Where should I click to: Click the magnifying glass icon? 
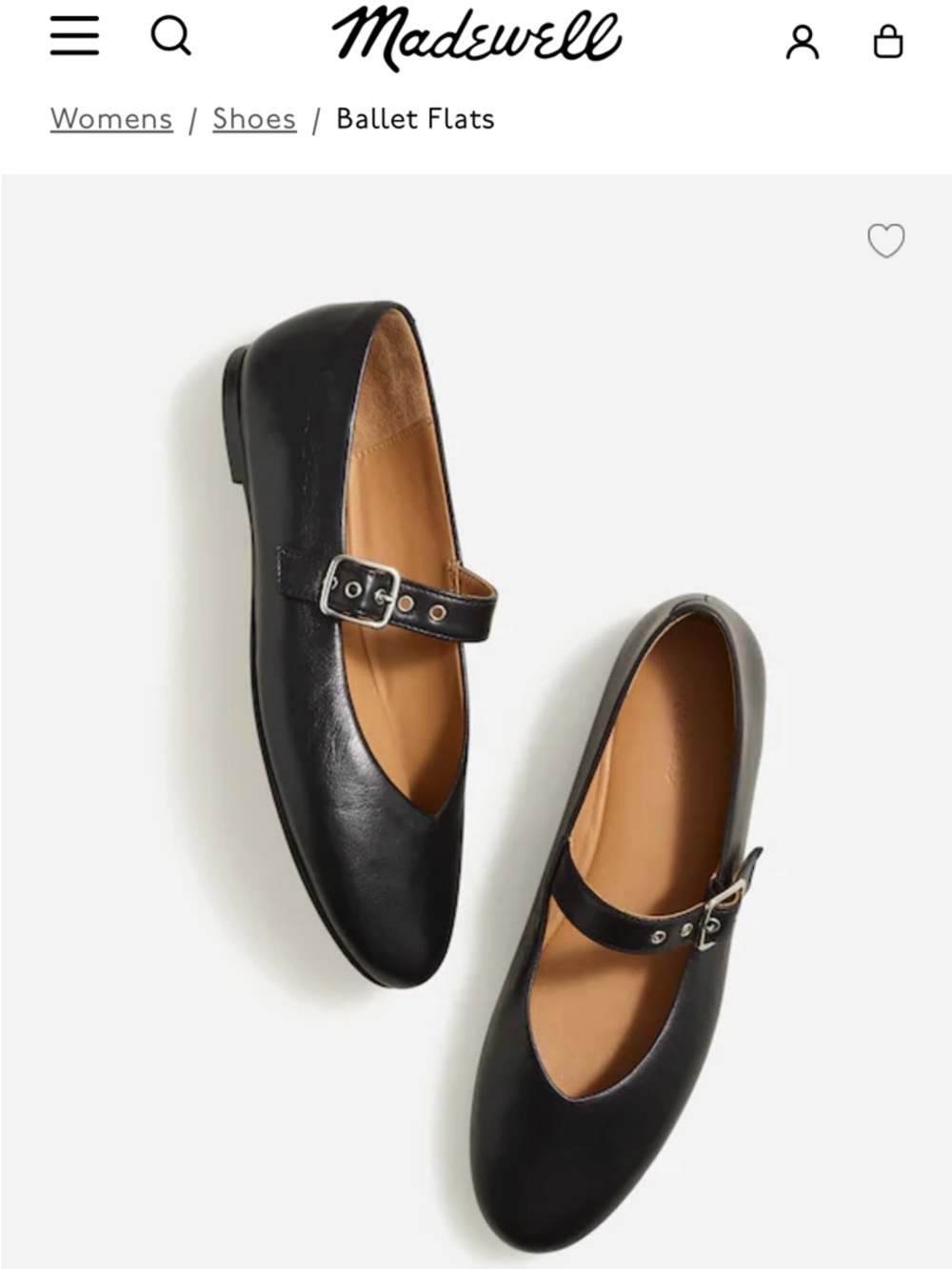point(171,35)
